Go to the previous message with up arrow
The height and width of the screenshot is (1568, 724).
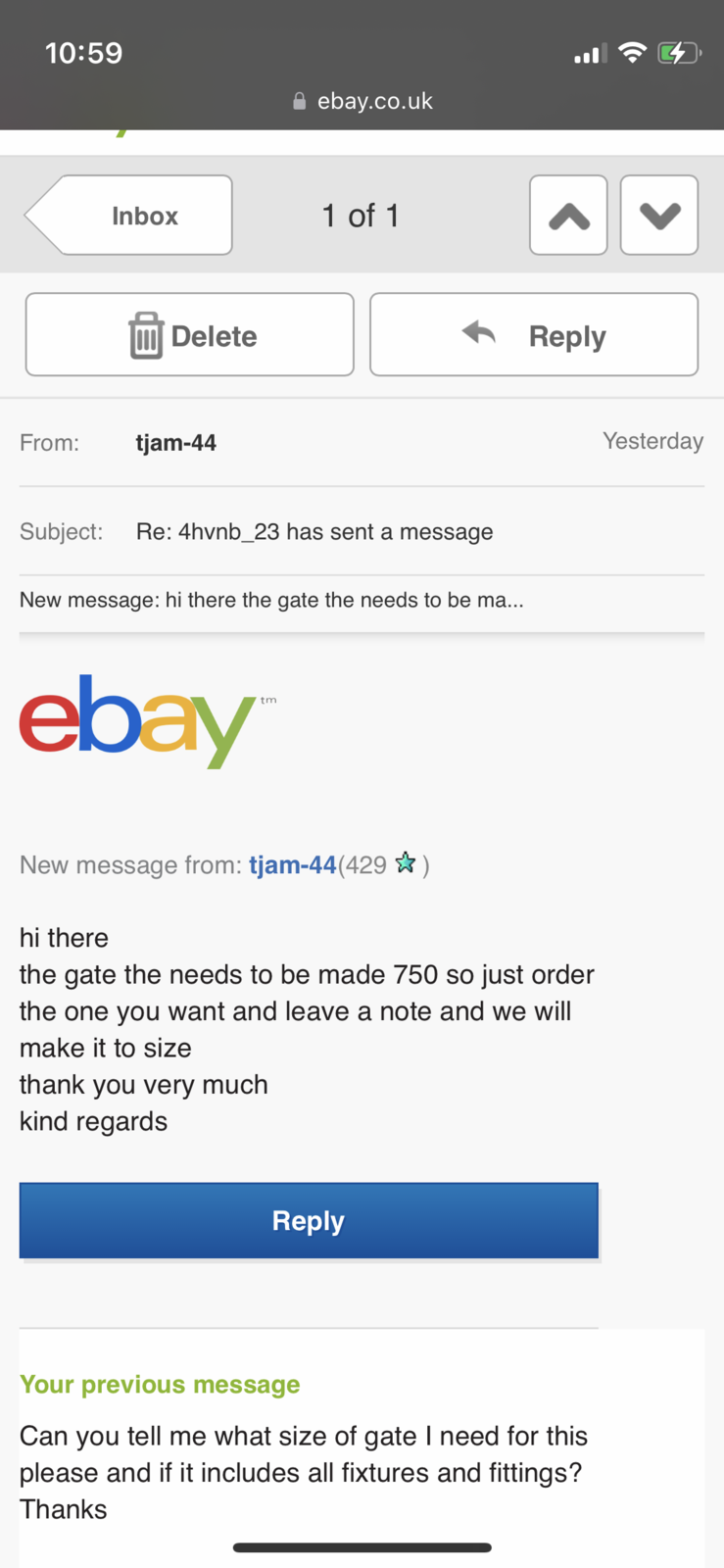click(568, 216)
